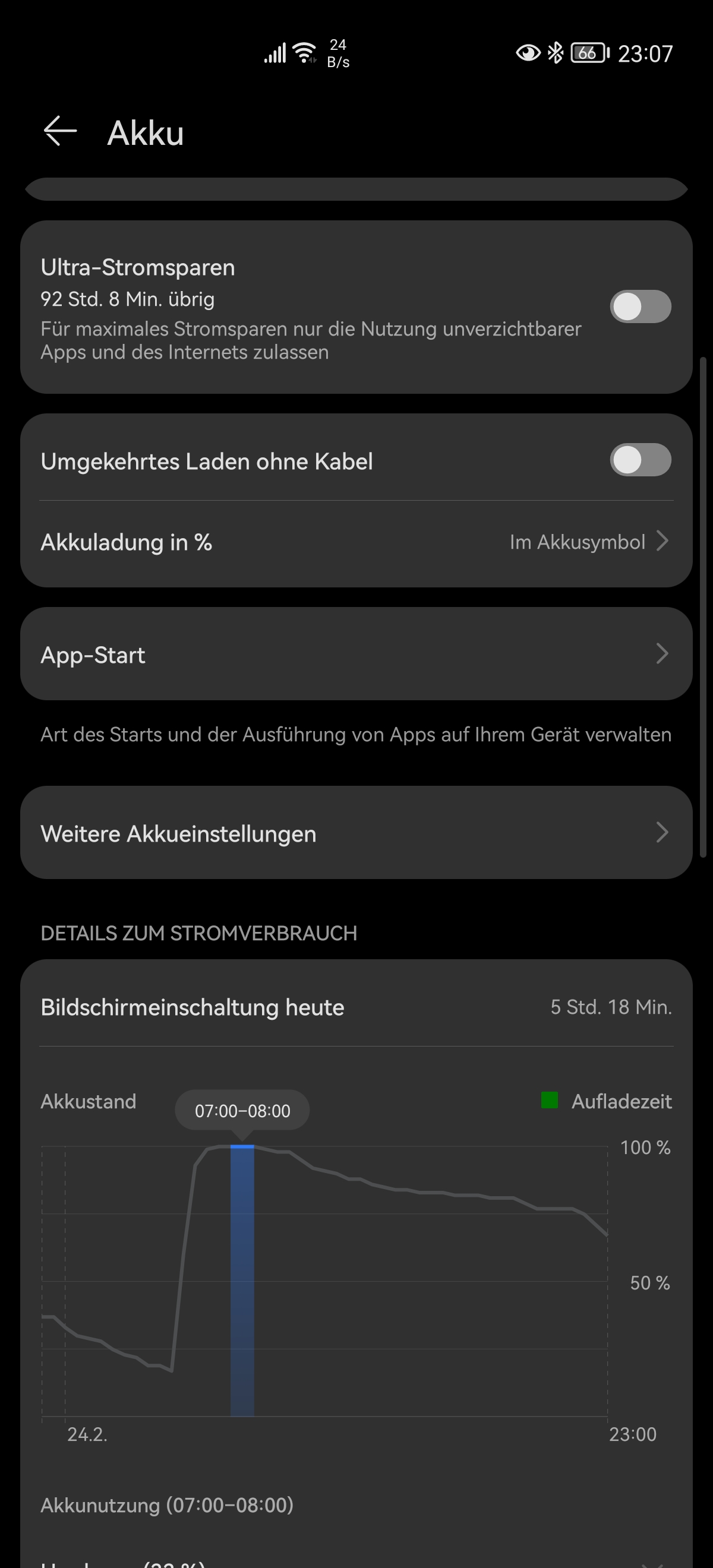This screenshot has width=713, height=1568.
Task: Open the App-Start settings
Action: coord(356,655)
